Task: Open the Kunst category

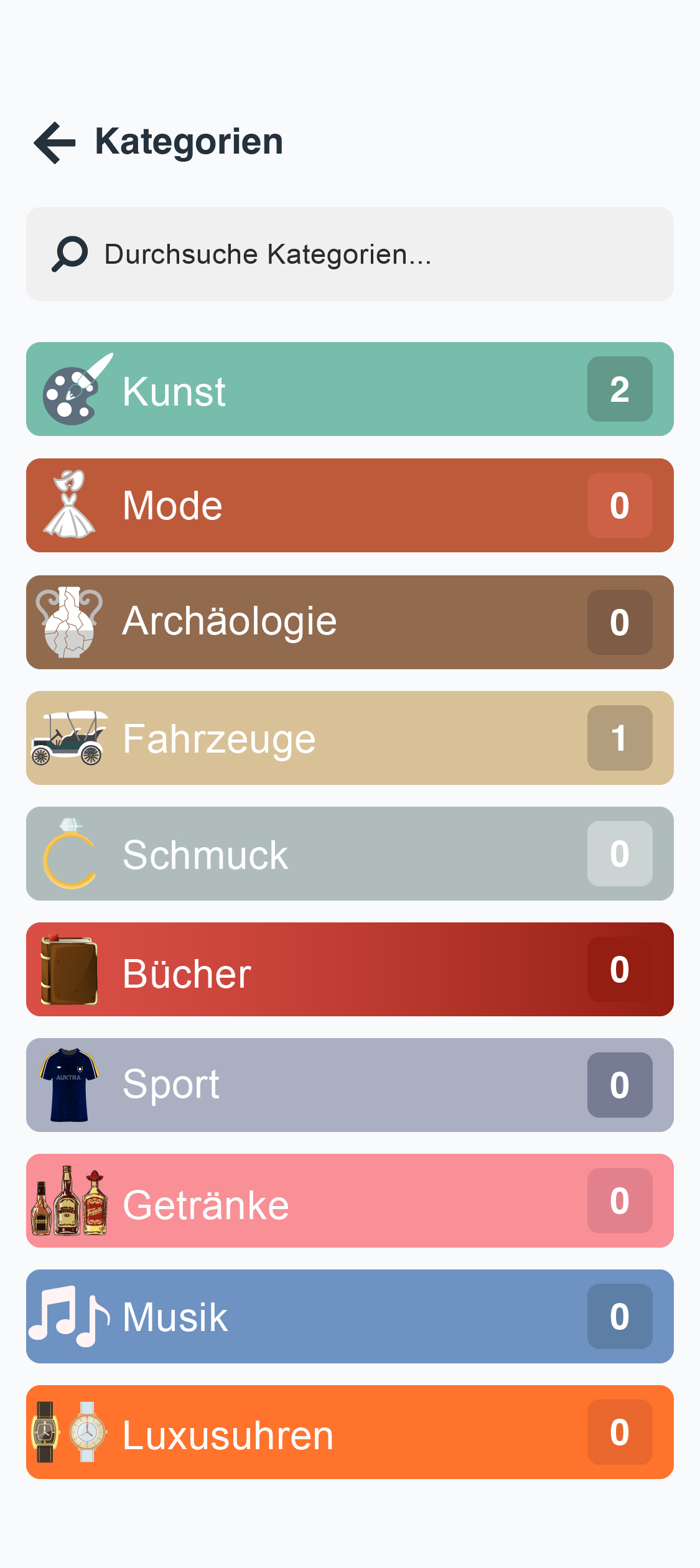Action: pyautogui.click(x=350, y=389)
